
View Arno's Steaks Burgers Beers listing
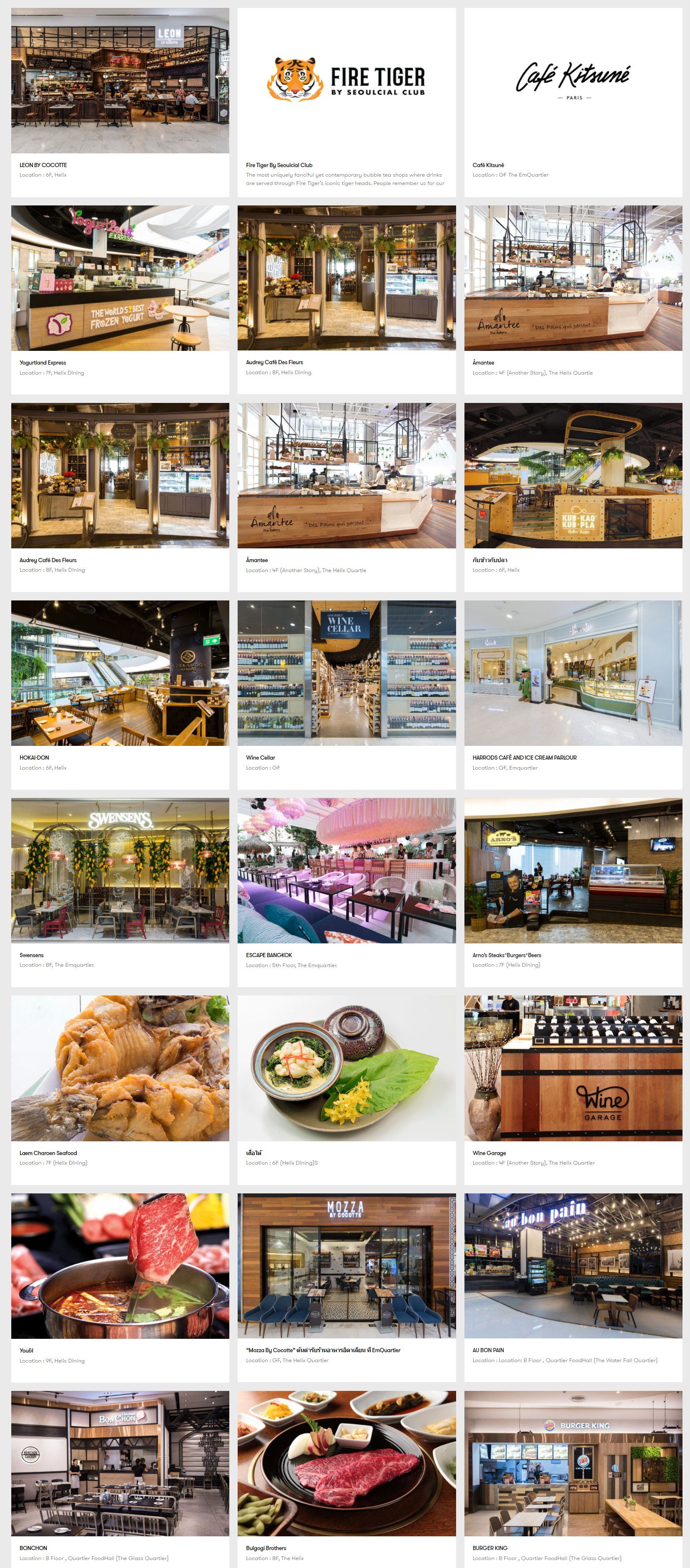pyautogui.click(x=572, y=870)
